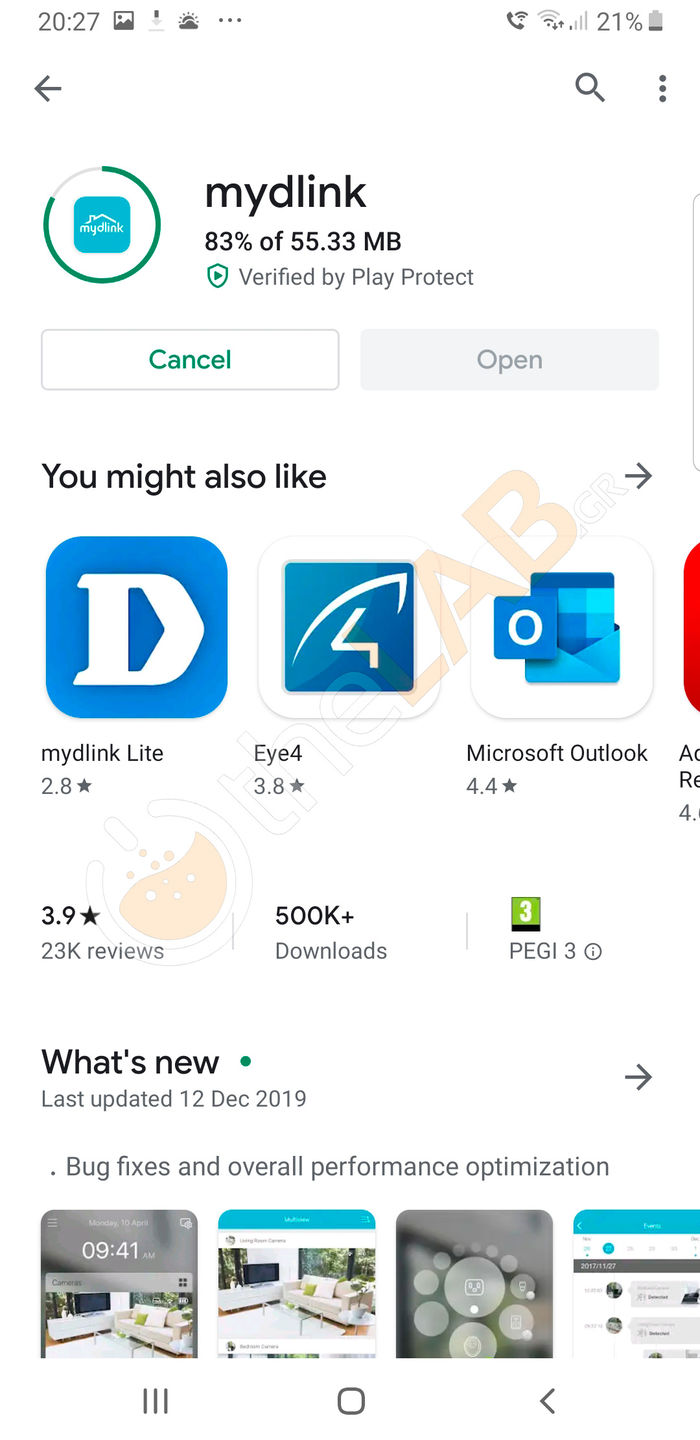Go back using the top-left arrow
700x1440 pixels.
tap(48, 89)
